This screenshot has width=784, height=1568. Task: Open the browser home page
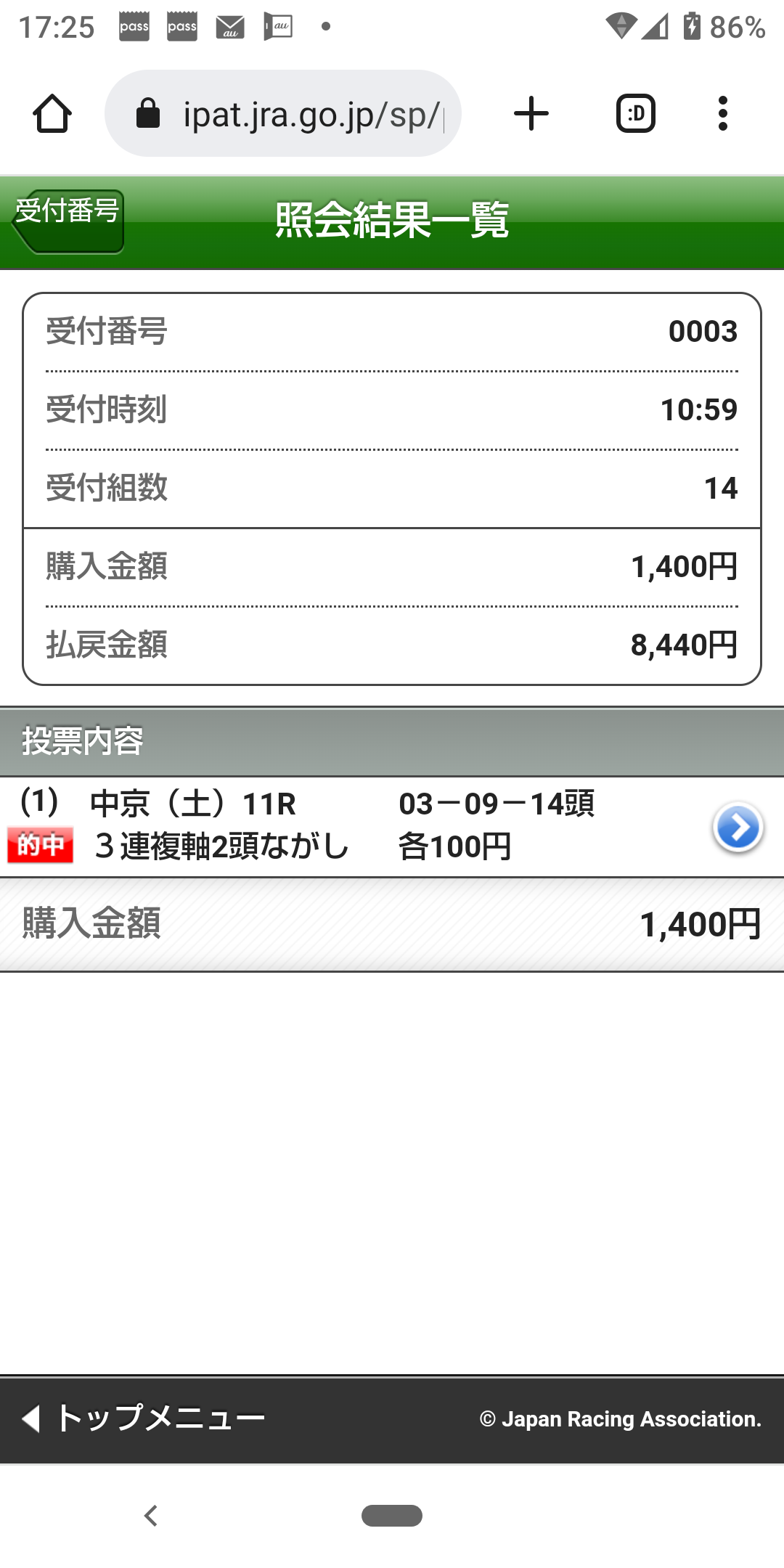52,114
